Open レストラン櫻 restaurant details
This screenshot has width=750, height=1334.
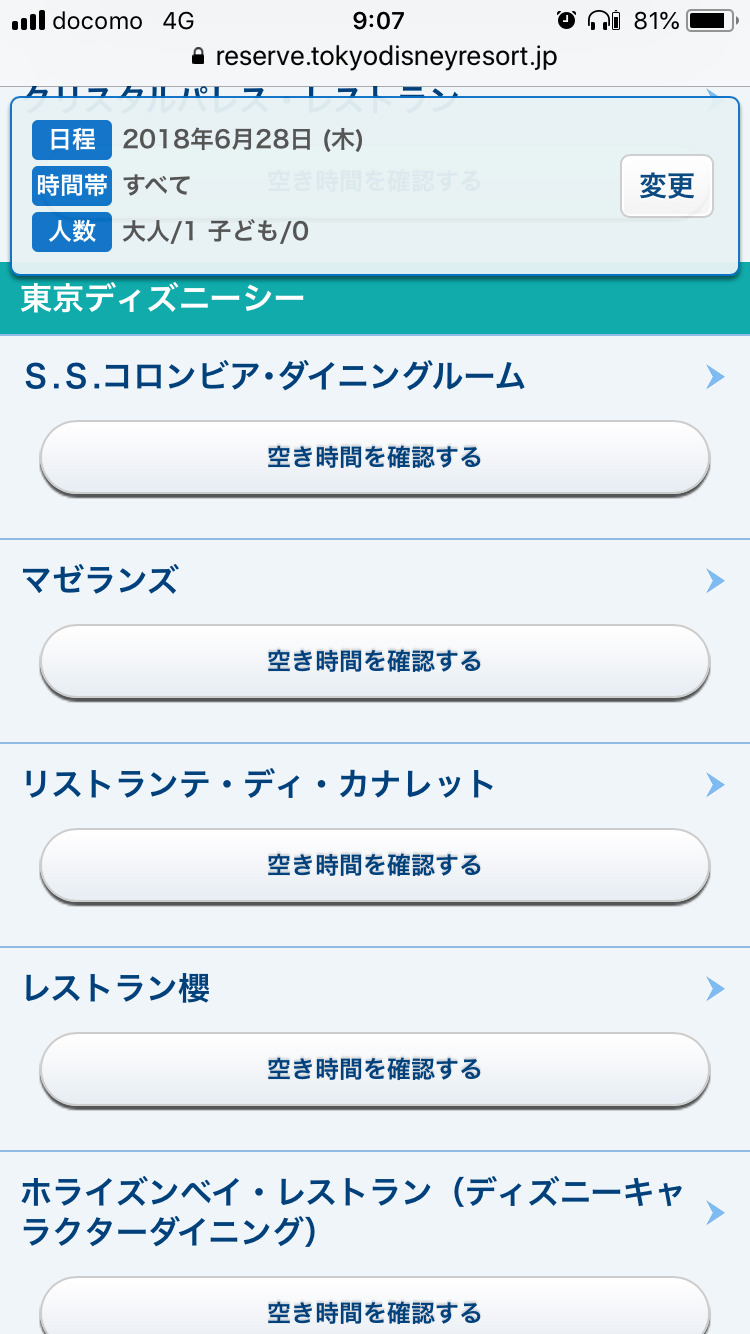coord(116,989)
